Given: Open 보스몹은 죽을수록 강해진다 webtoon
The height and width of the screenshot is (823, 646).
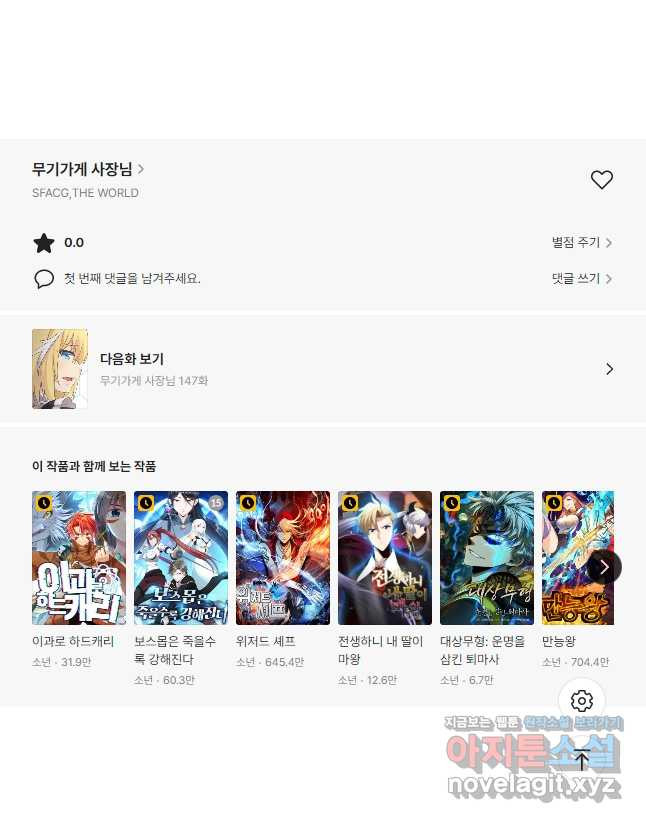Looking at the screenshot, I should tap(181, 558).
